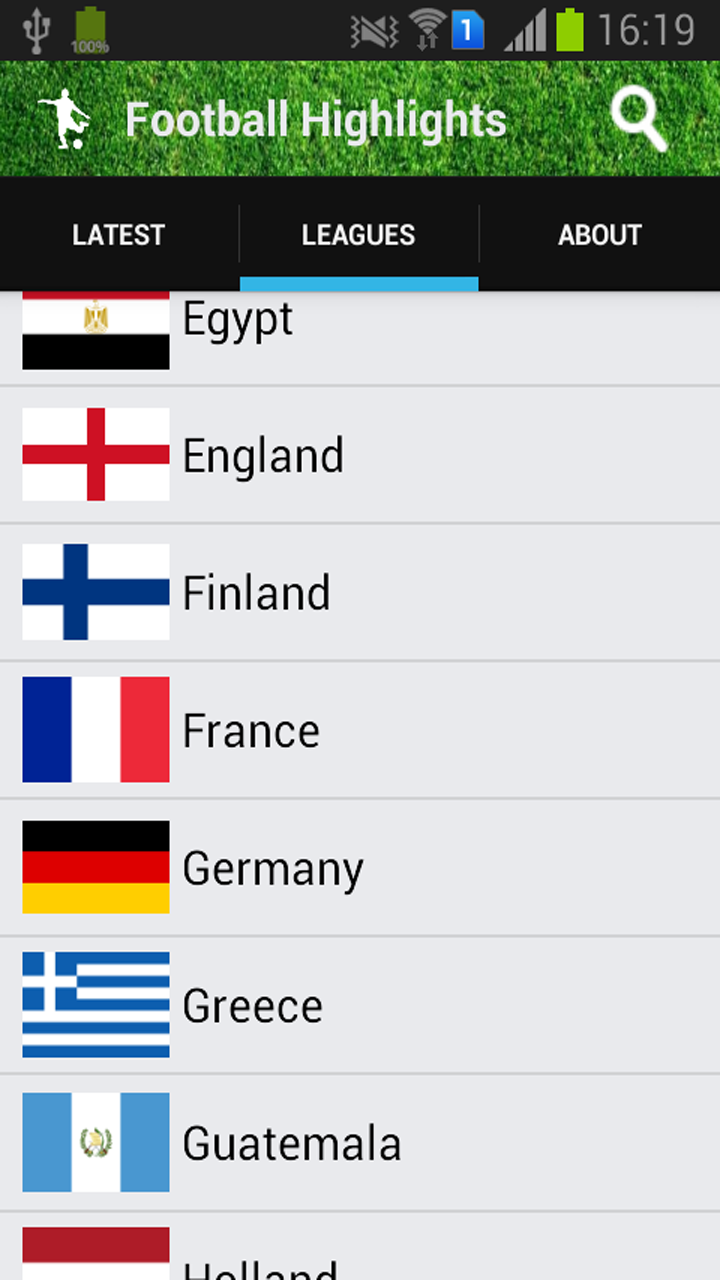
Task: Open England league highlights
Action: (x=360, y=455)
